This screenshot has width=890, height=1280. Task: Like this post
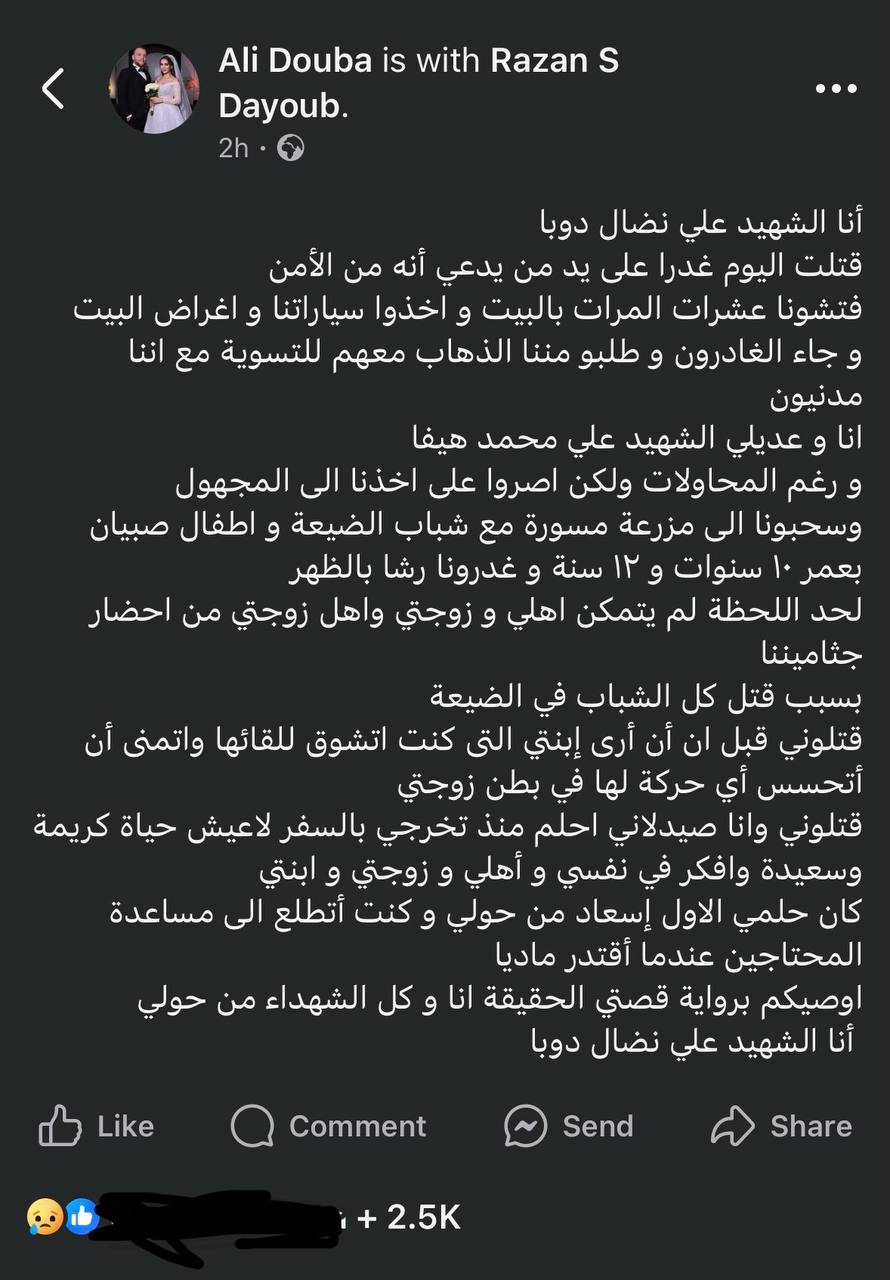click(x=97, y=1126)
